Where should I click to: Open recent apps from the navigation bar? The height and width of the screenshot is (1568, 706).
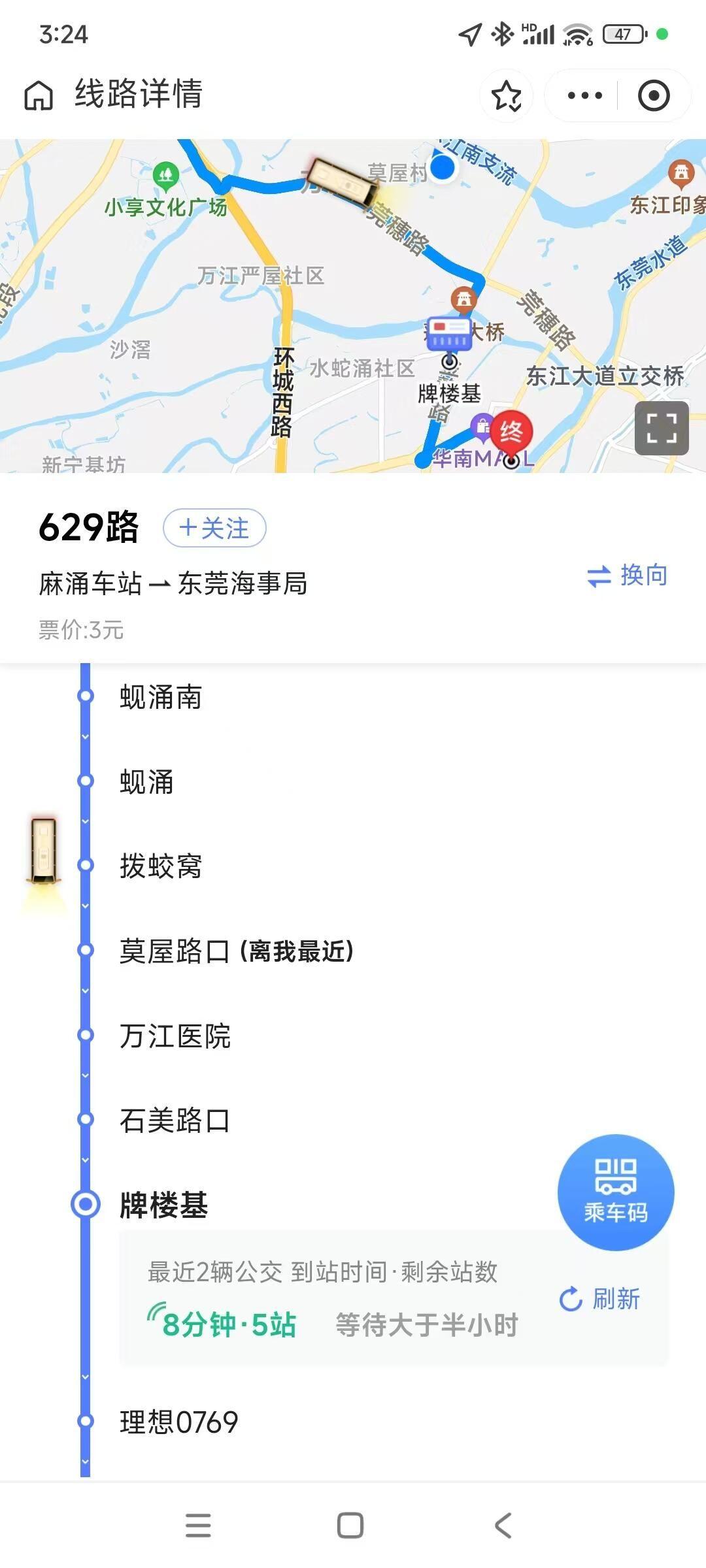click(x=198, y=1526)
